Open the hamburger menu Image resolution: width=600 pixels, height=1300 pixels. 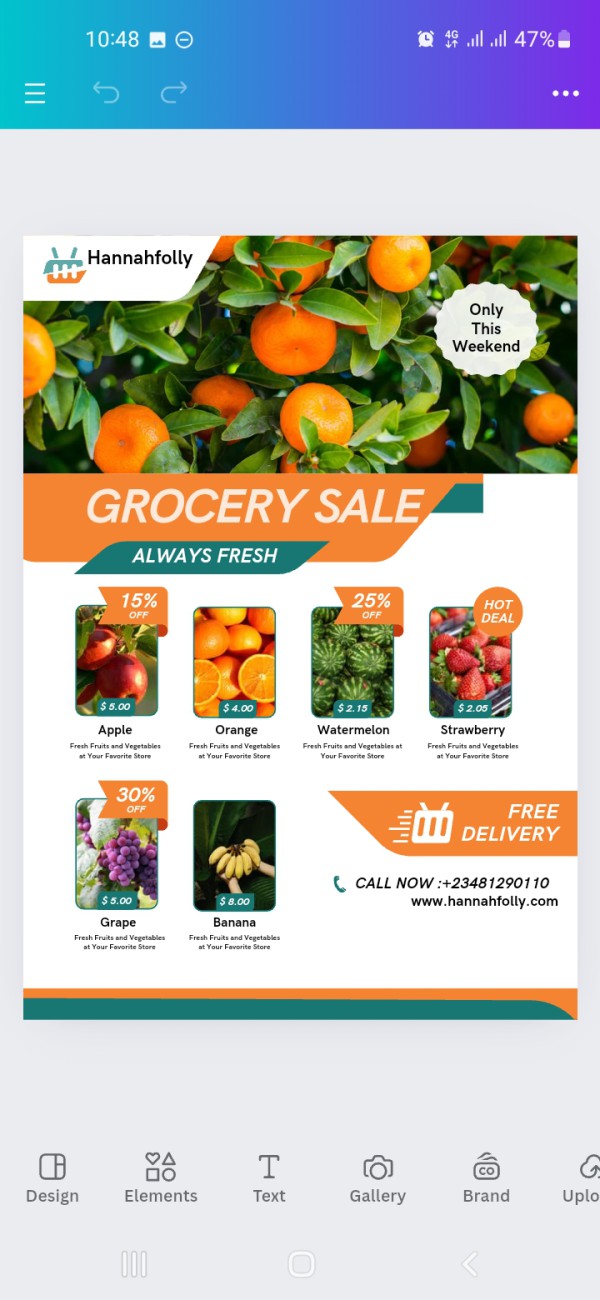pos(35,94)
